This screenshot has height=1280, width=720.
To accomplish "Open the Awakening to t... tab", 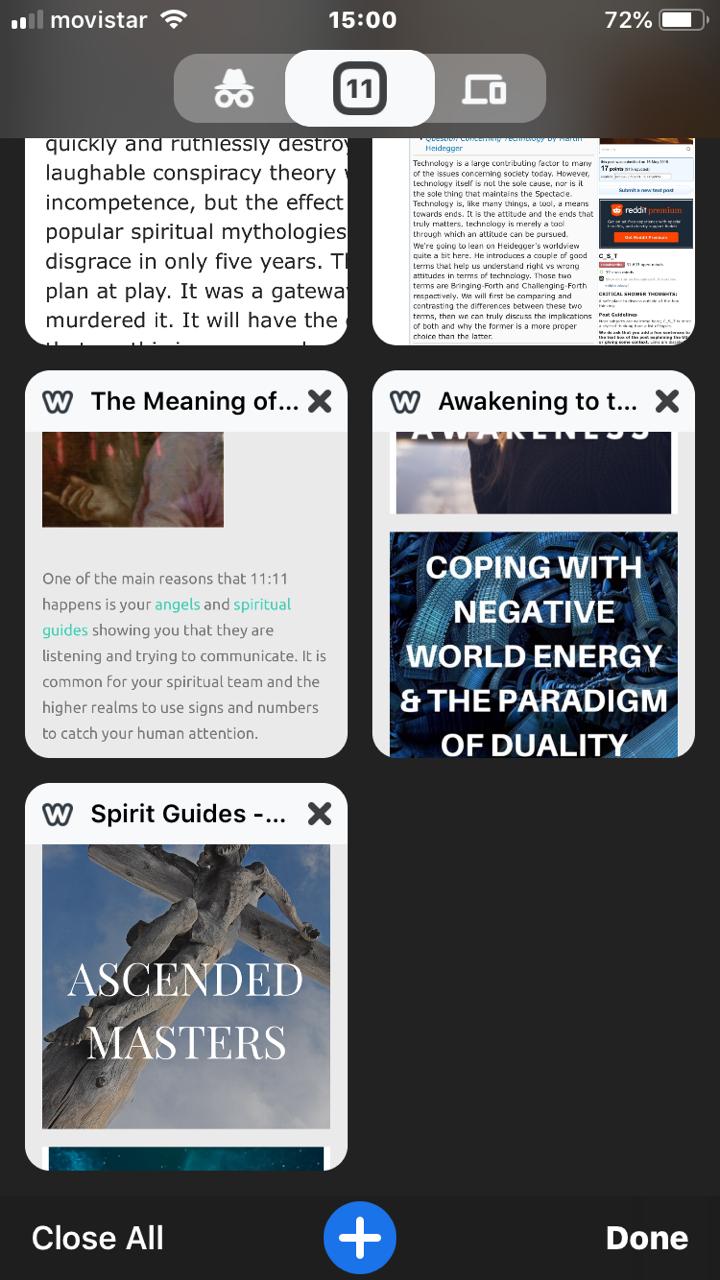I will (x=533, y=564).
